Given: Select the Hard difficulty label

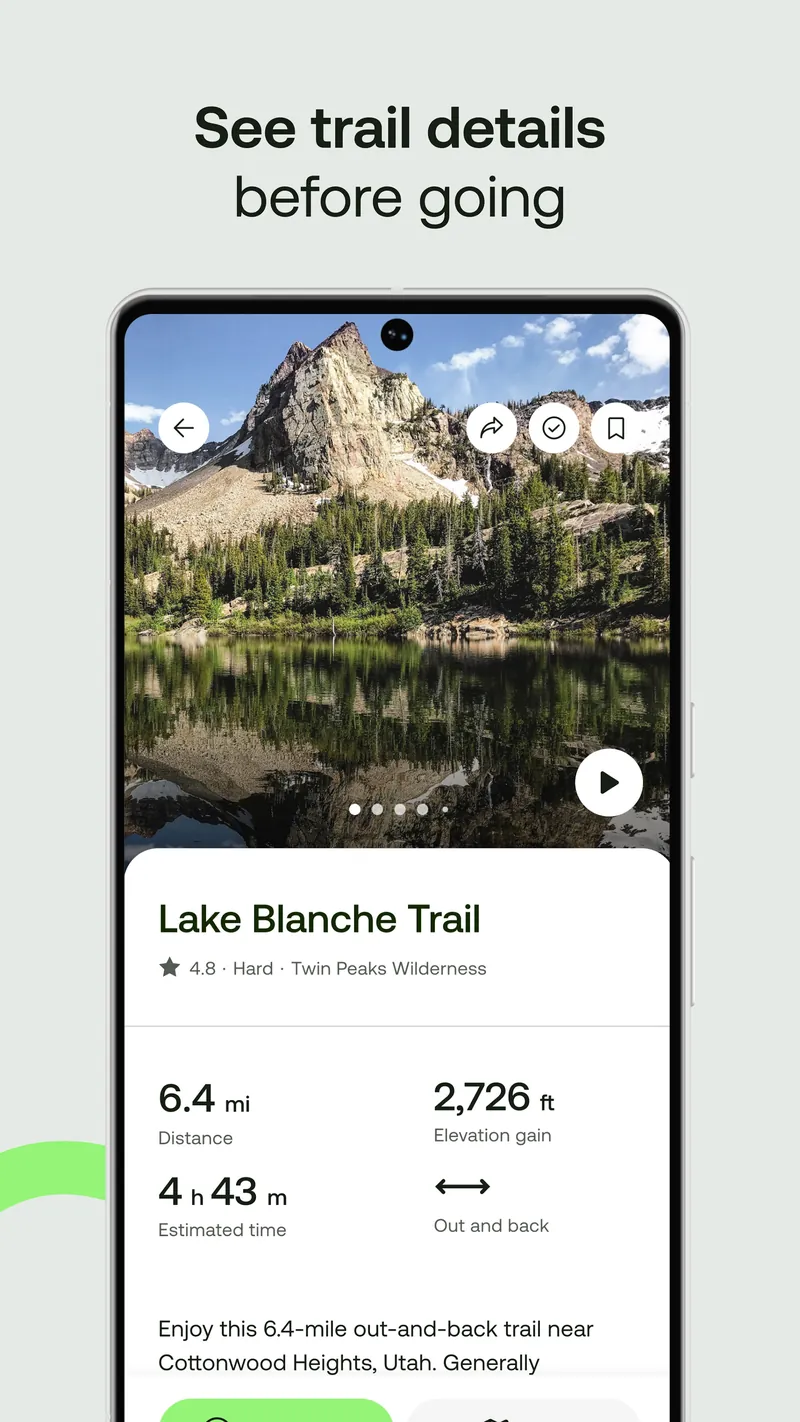Looking at the screenshot, I should coord(253,967).
